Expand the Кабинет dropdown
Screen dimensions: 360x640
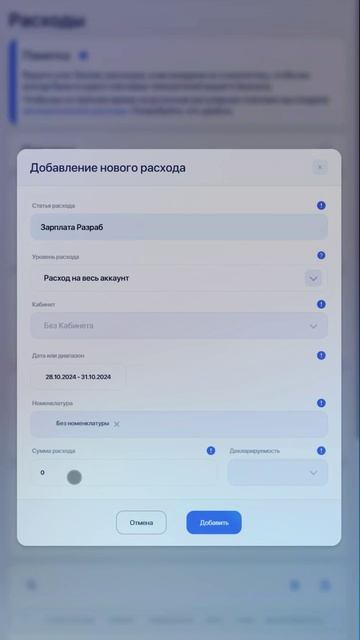179,326
